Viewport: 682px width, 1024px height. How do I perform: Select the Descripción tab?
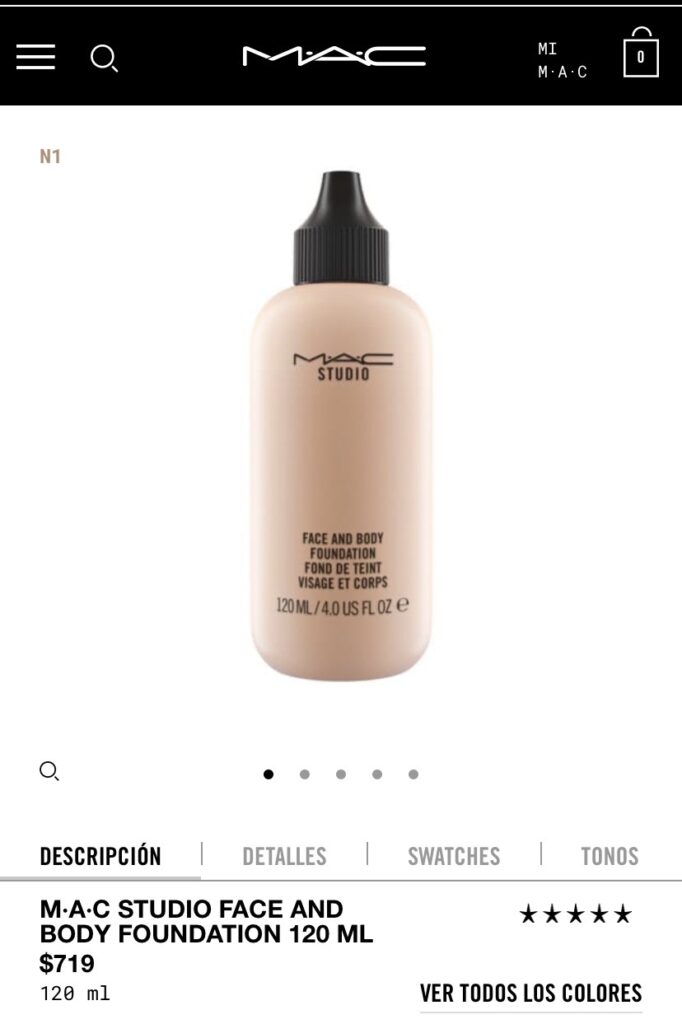click(100, 856)
